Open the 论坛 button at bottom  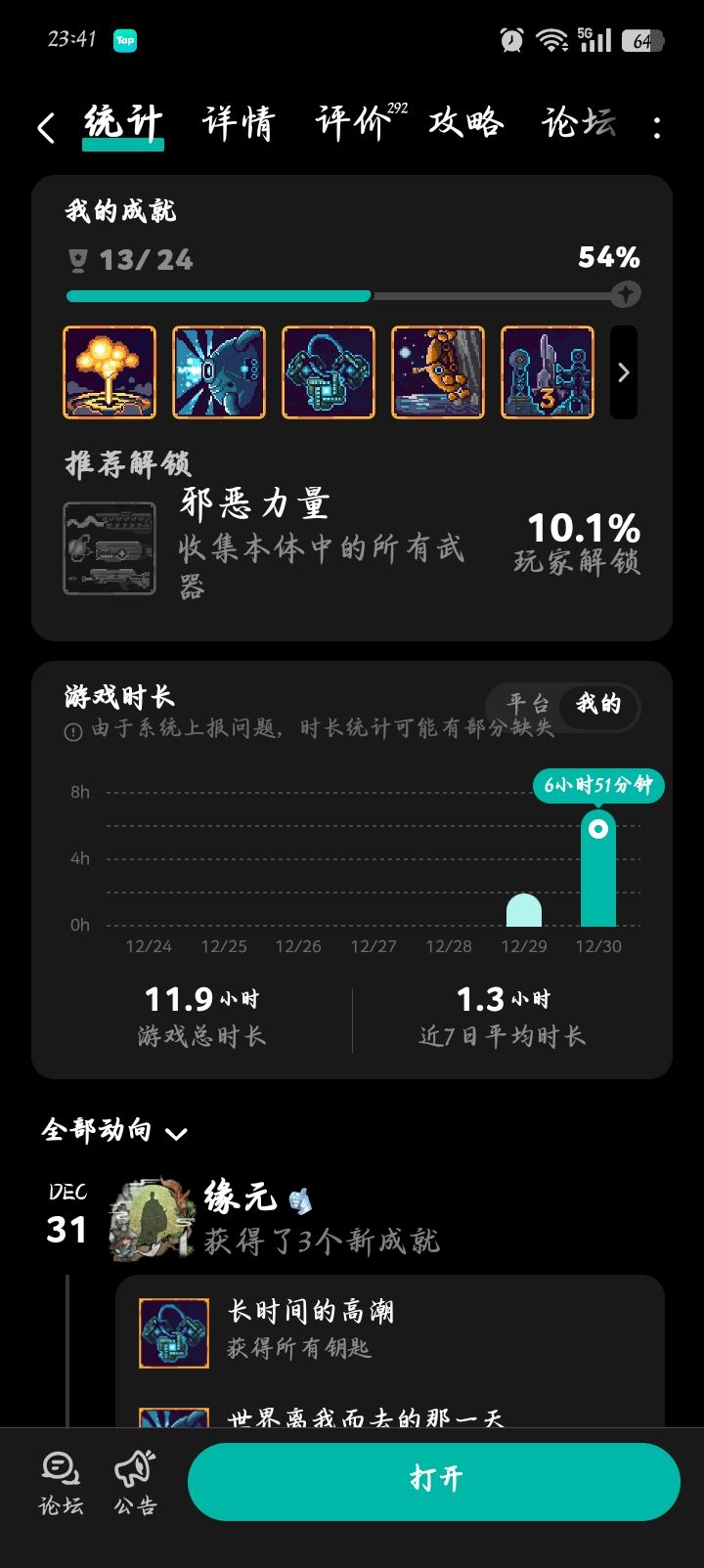[61, 1482]
